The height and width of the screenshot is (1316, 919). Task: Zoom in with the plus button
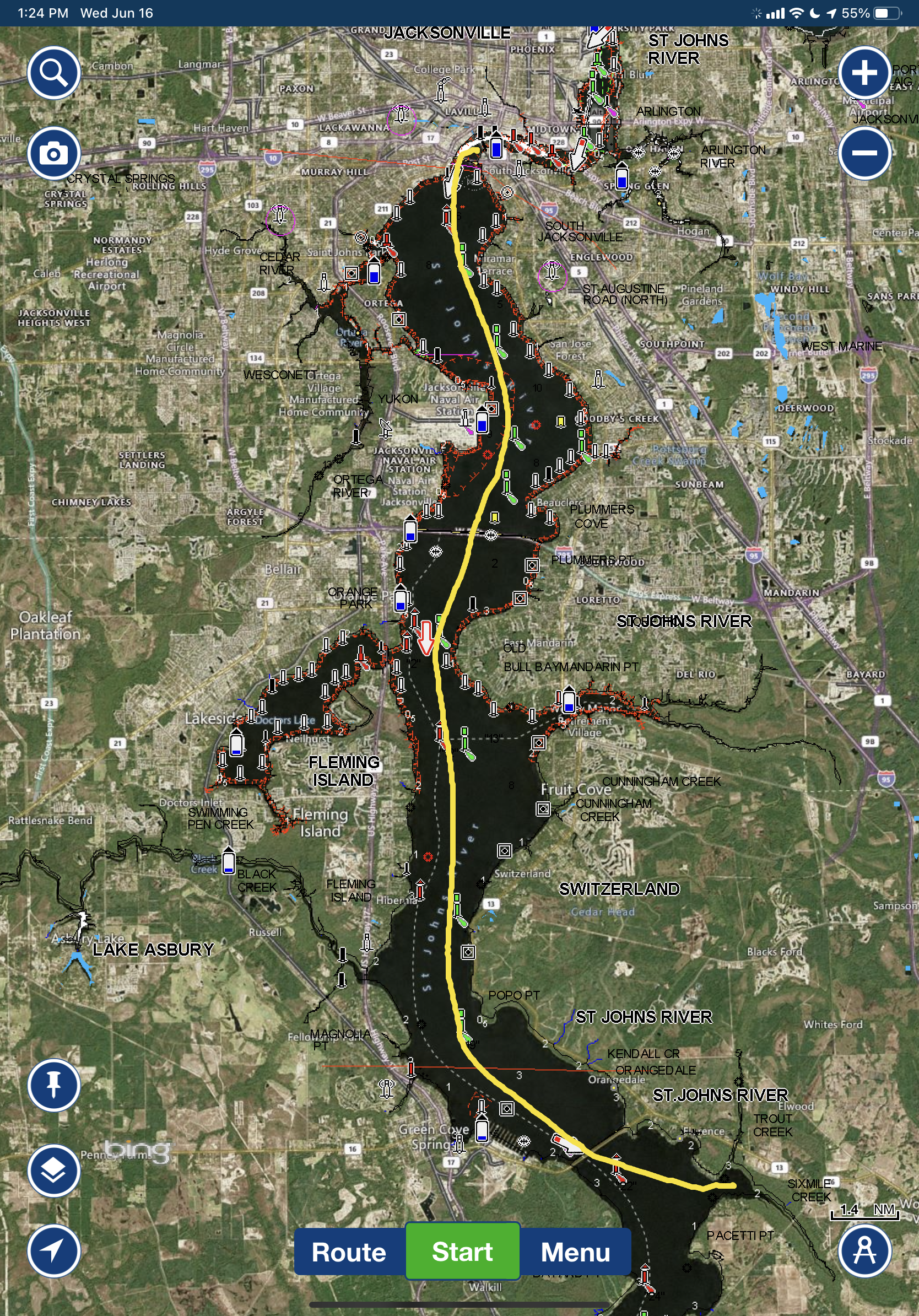coord(864,73)
